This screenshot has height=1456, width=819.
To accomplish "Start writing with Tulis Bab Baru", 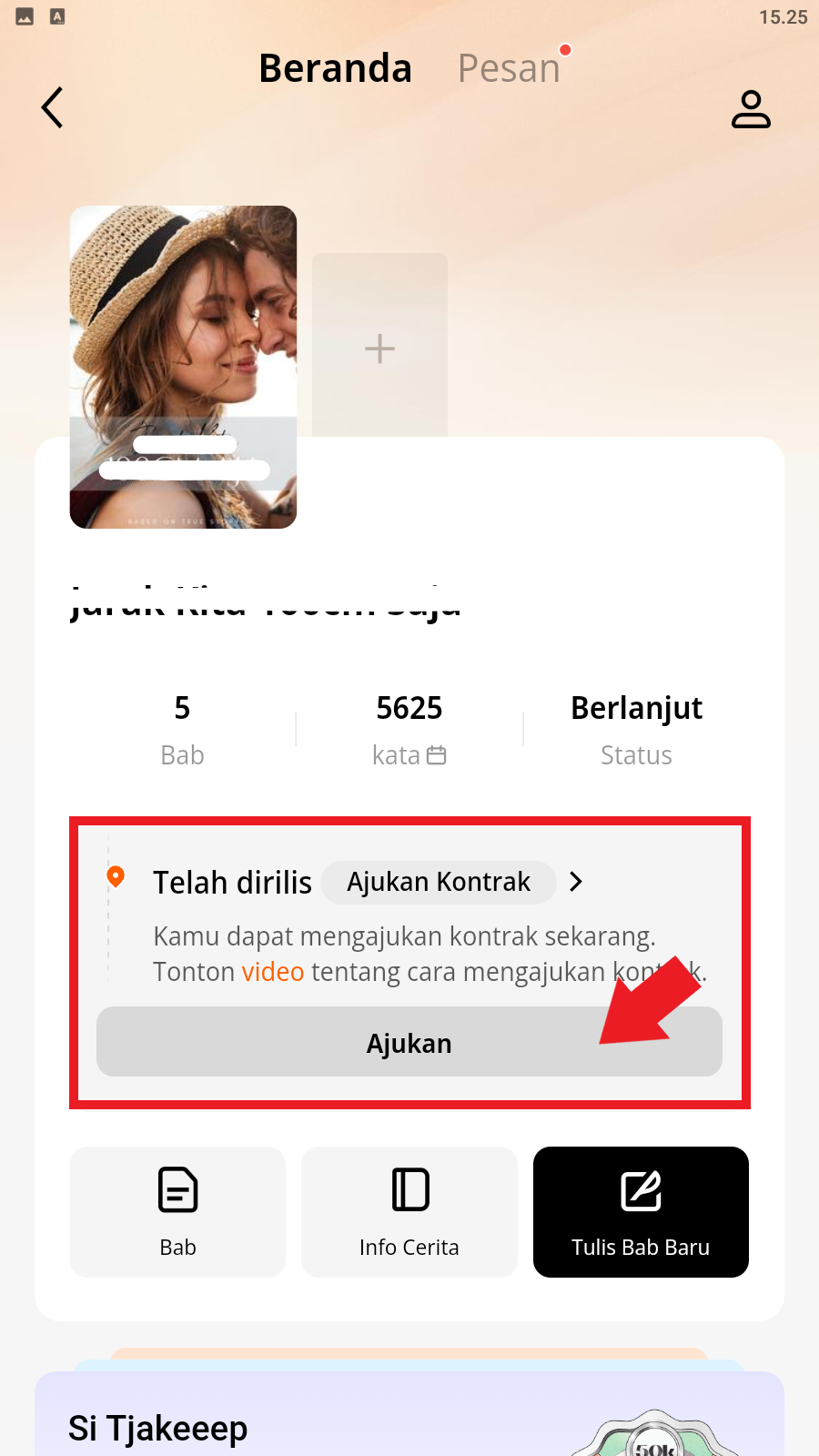I will pos(641,1212).
